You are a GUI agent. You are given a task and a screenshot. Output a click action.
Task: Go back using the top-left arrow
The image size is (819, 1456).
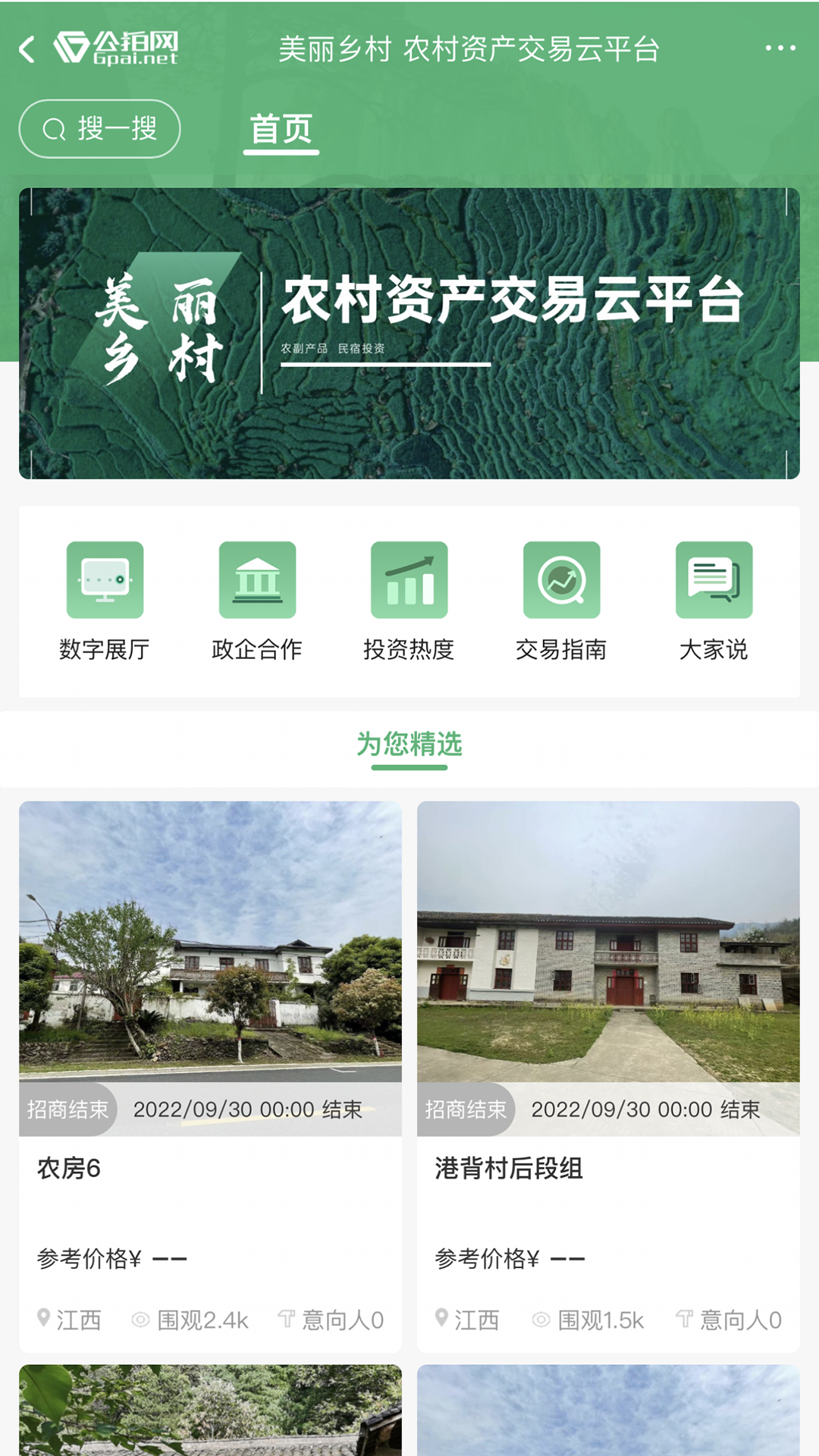point(27,49)
